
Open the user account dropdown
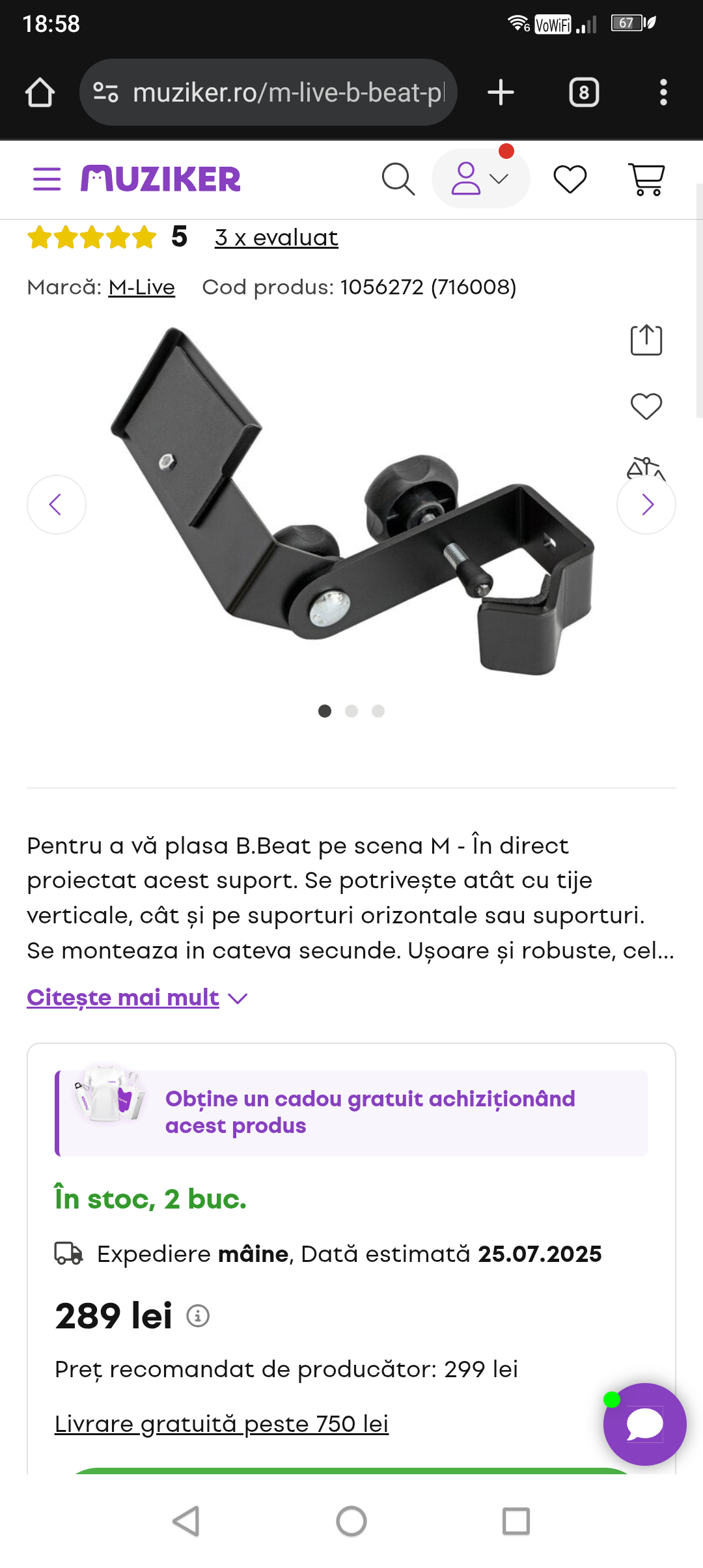pyautogui.click(x=480, y=178)
